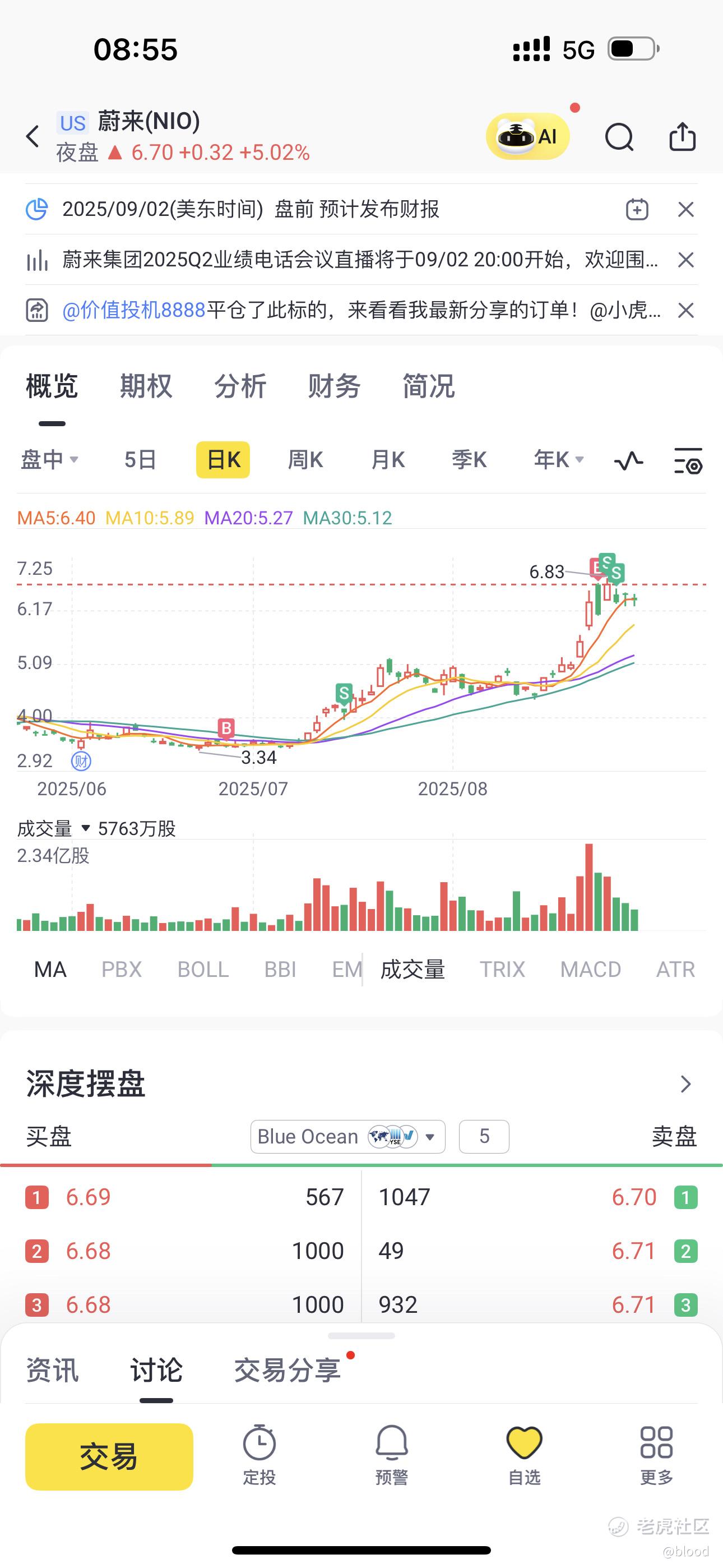
Task: Select the BOLL indicator
Action: coord(203,969)
